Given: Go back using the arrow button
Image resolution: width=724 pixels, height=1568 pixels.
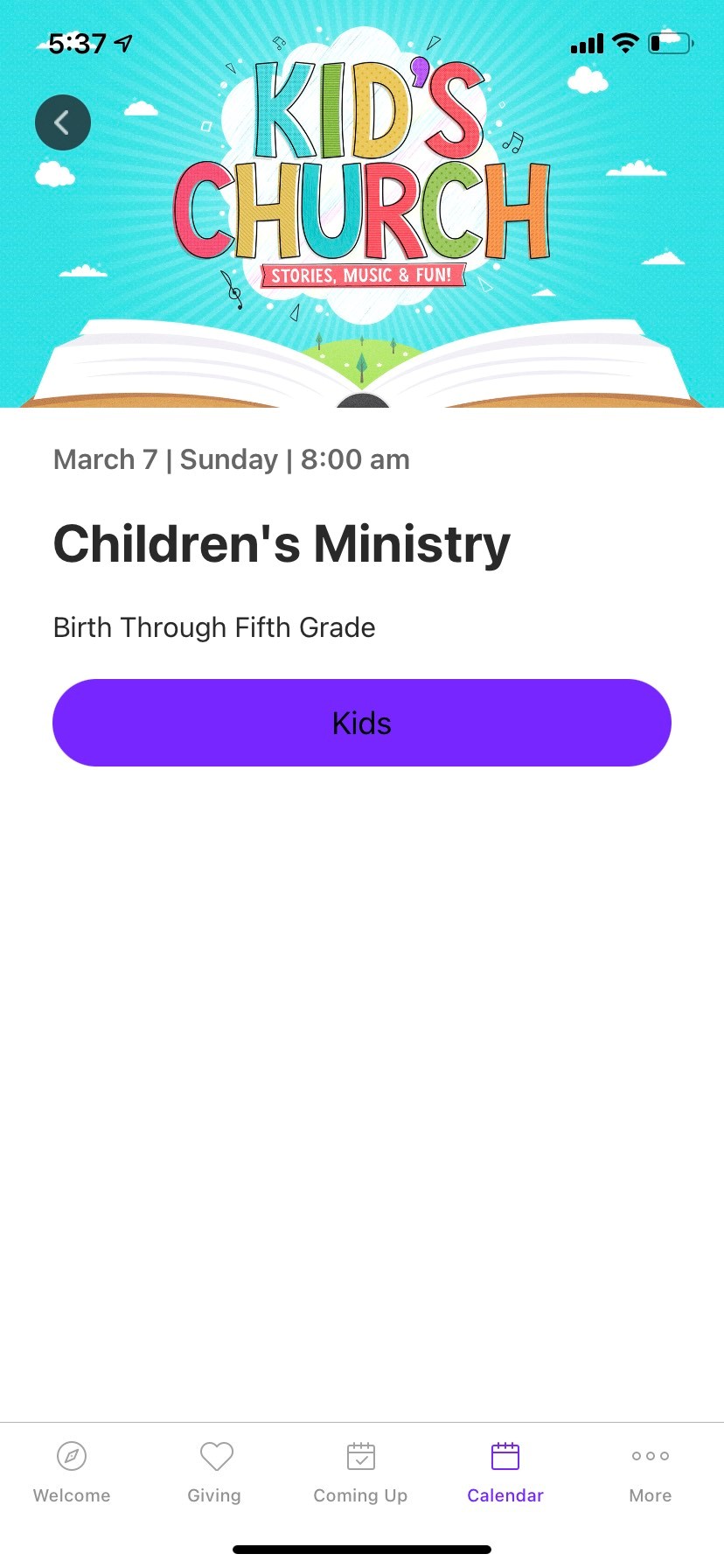Looking at the screenshot, I should 63,122.
